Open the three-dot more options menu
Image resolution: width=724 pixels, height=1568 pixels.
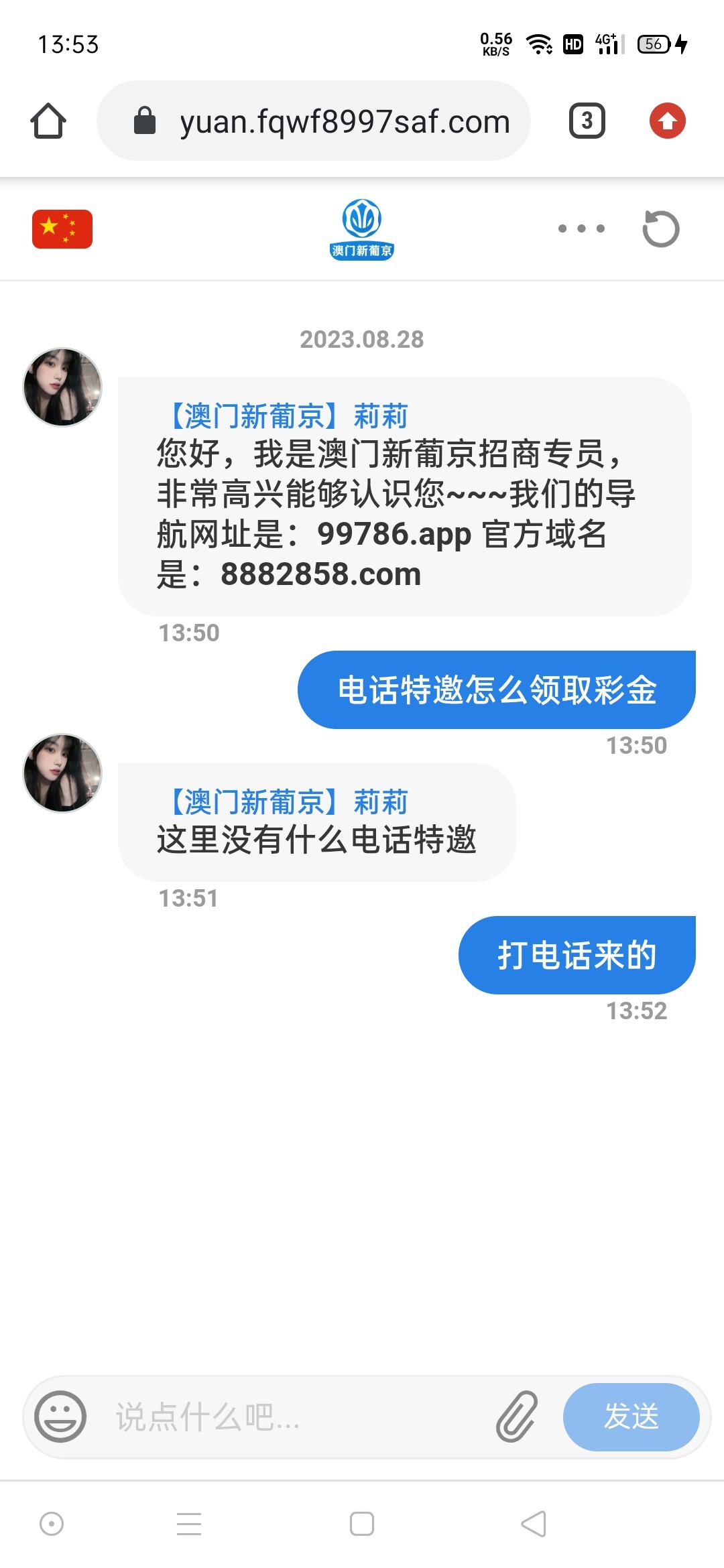coord(581,229)
